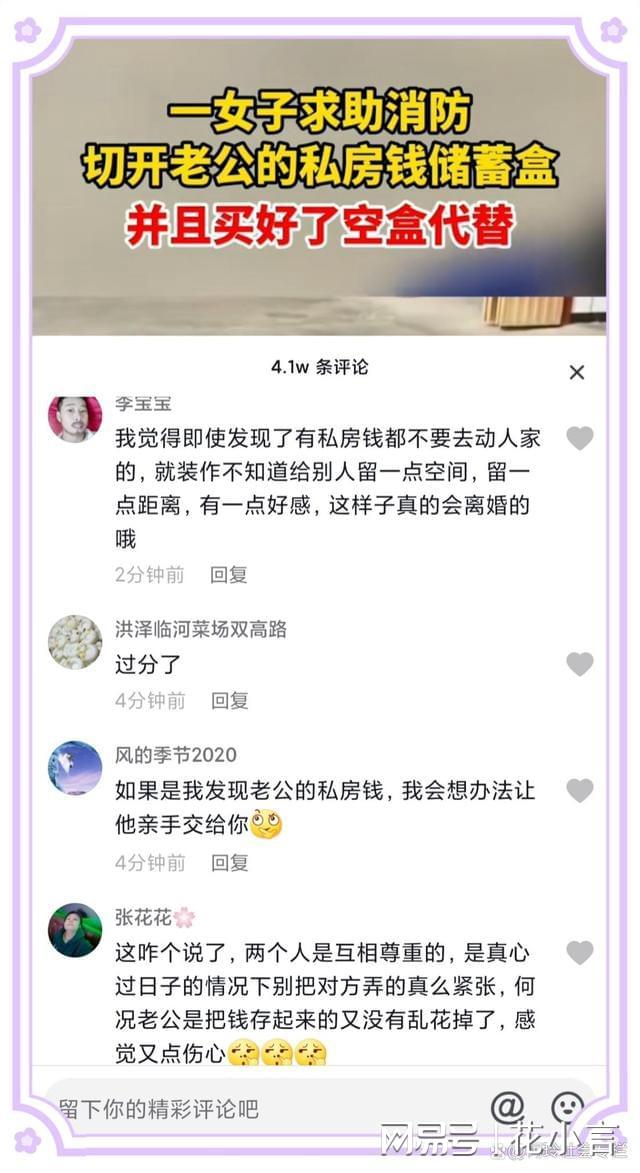Reply to the 过分了 comment
Viewport: 640px width, 1173px height.
tap(229, 701)
